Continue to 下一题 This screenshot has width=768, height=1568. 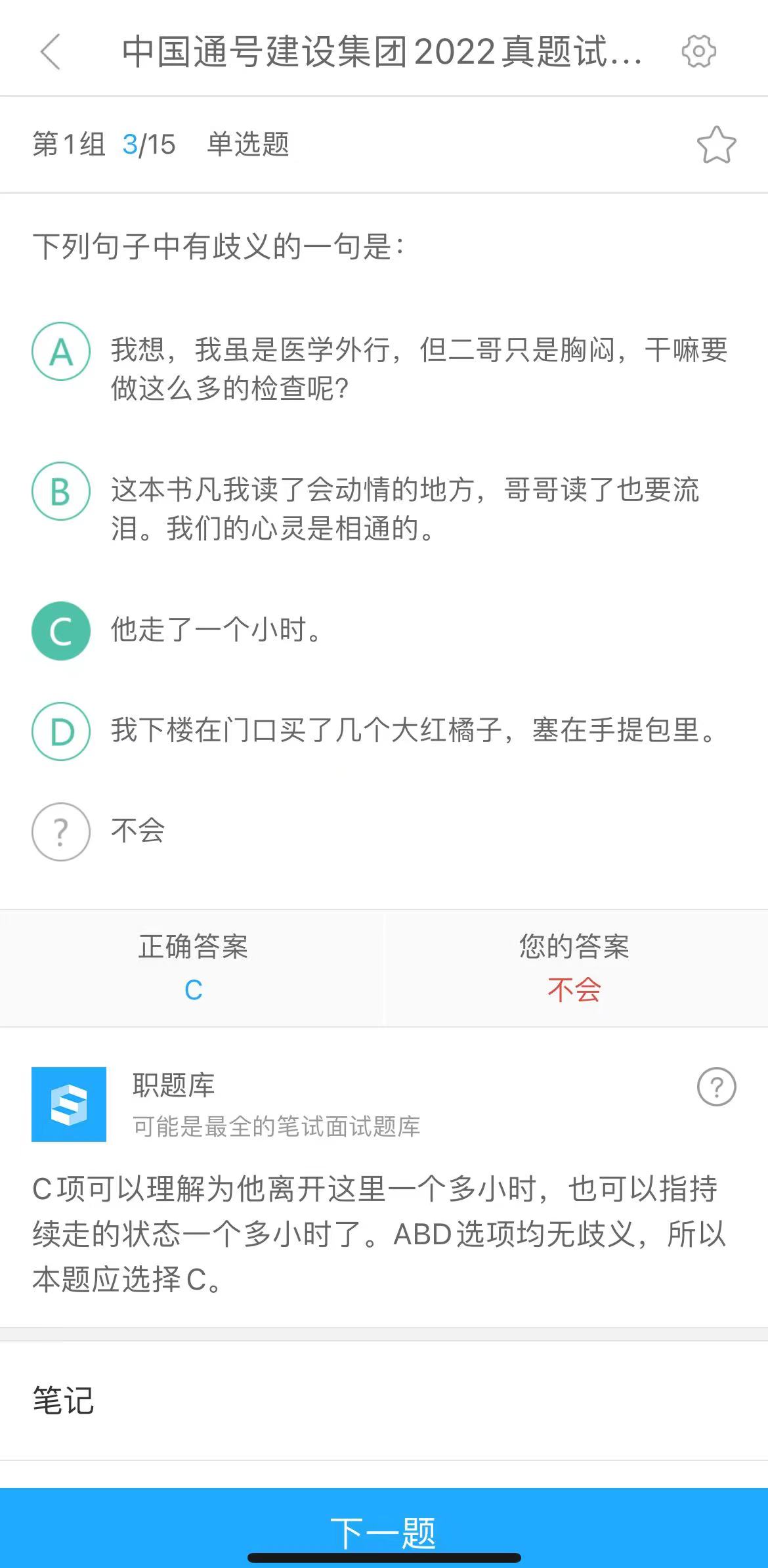click(x=384, y=1531)
